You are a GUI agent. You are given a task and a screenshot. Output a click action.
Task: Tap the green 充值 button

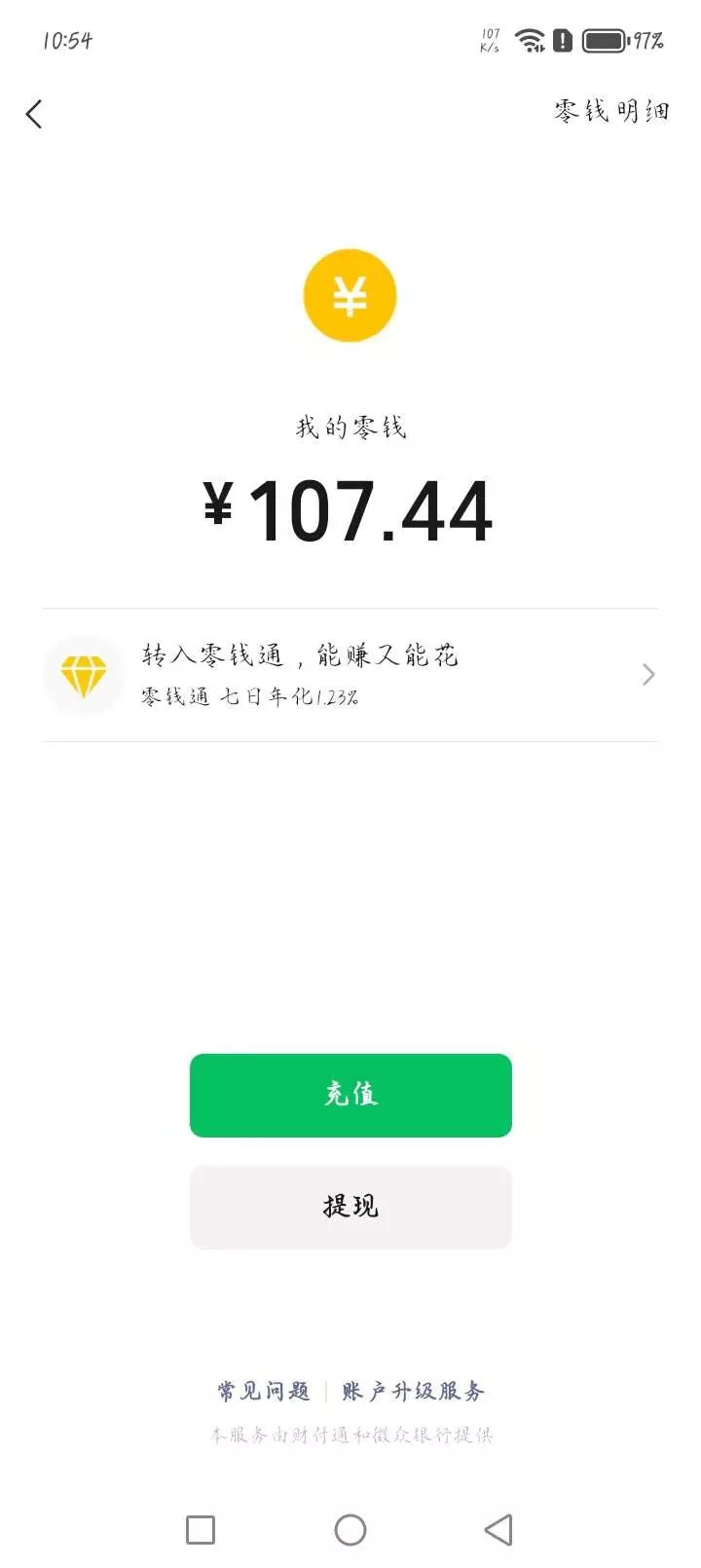coord(350,1095)
